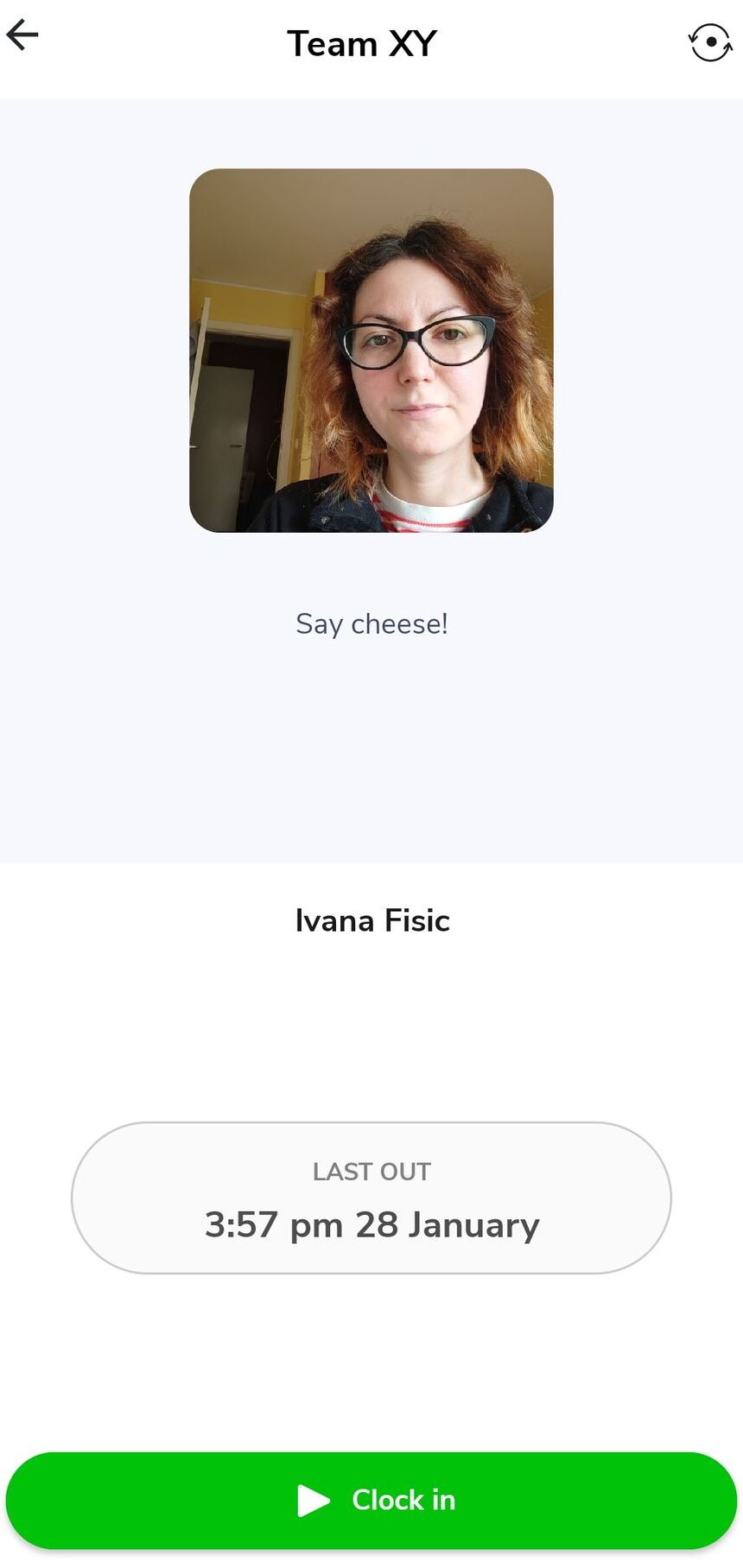The width and height of the screenshot is (743, 1568).
Task: Tap the rounded LAST OUT capsule
Action: (371, 1200)
